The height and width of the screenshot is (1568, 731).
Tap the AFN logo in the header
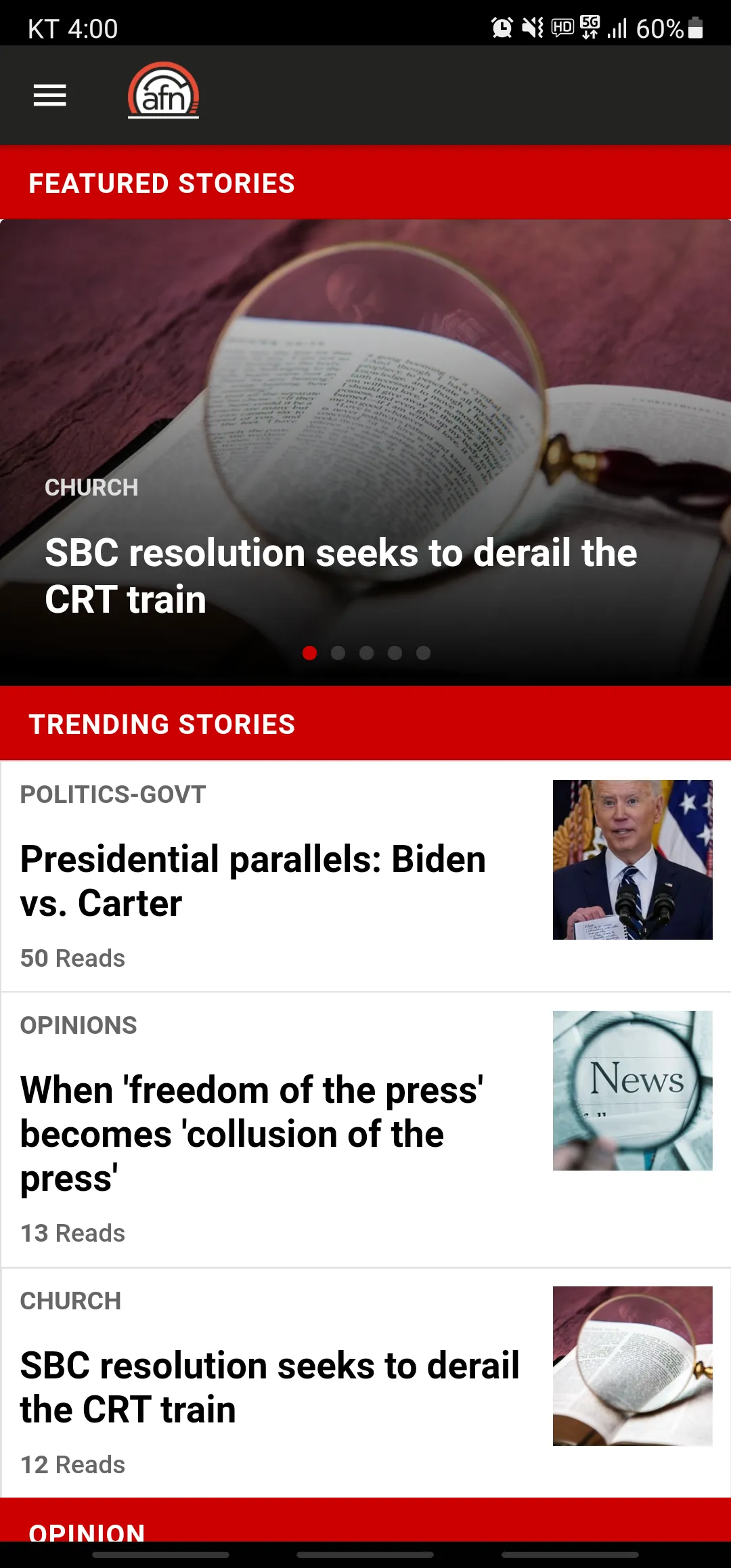coord(163,92)
